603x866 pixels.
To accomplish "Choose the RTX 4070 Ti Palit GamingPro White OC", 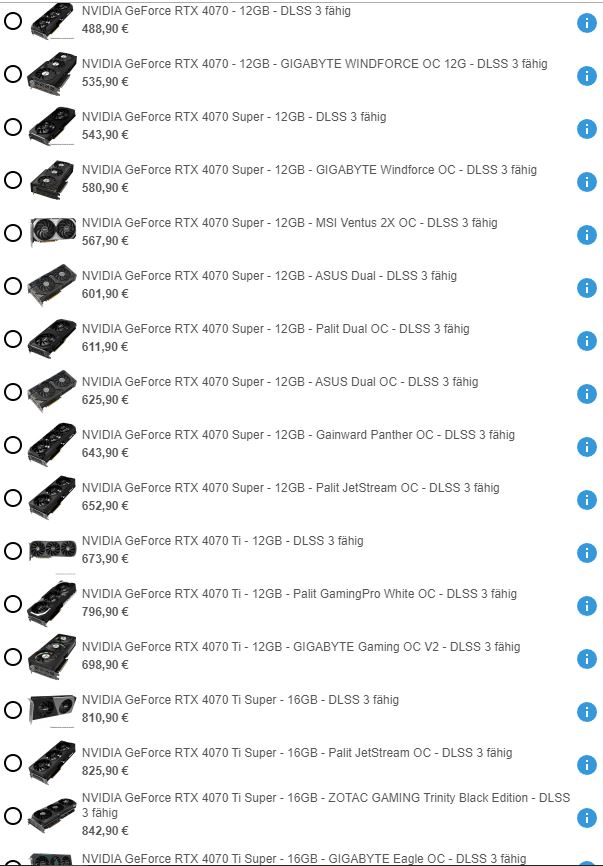I will coord(13,604).
